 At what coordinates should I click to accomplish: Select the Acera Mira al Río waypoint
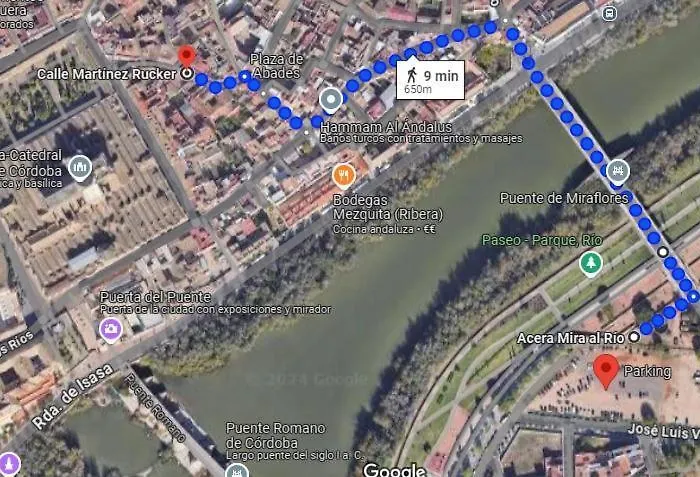click(x=634, y=337)
